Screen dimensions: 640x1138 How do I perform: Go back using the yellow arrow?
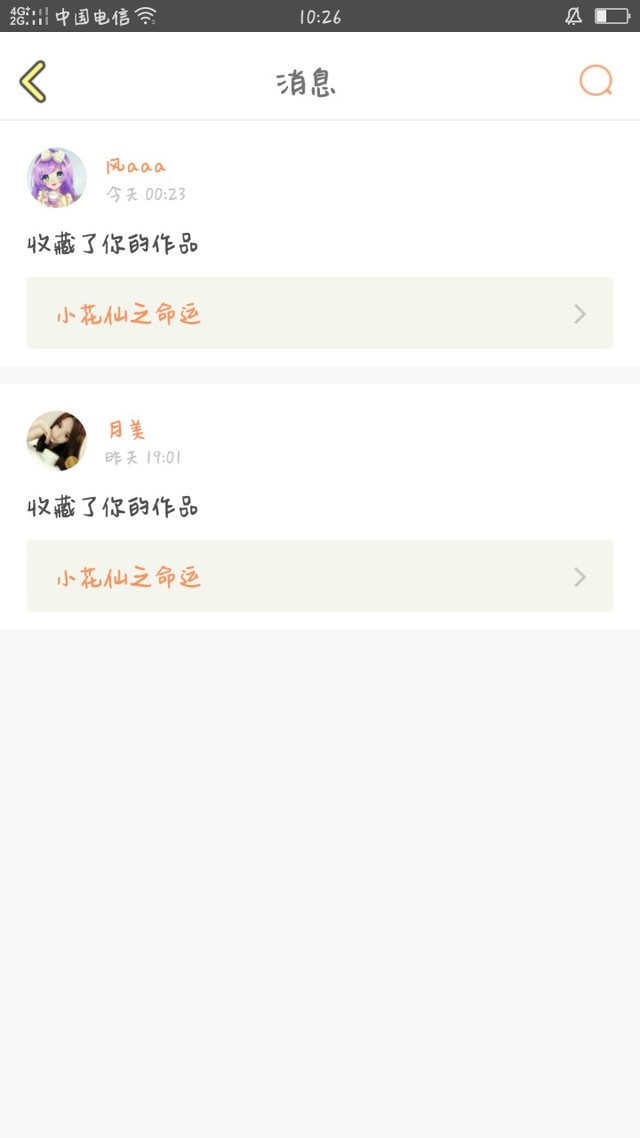coord(33,81)
